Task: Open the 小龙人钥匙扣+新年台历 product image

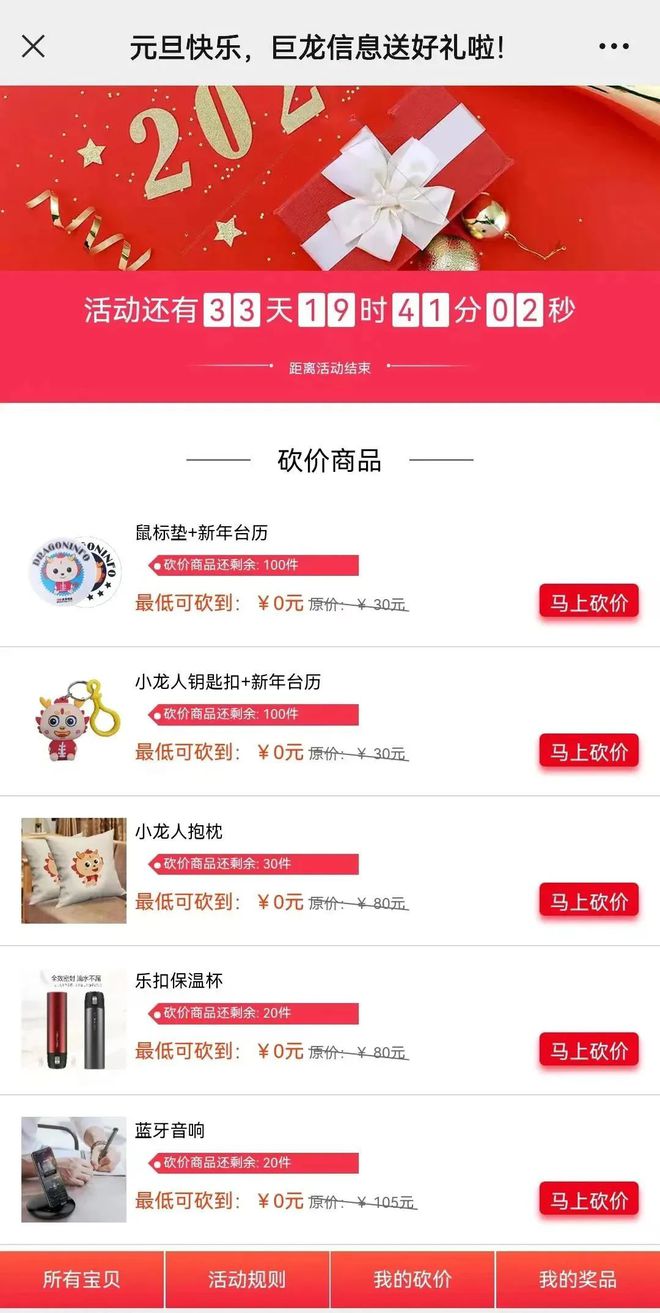Action: 74,721
